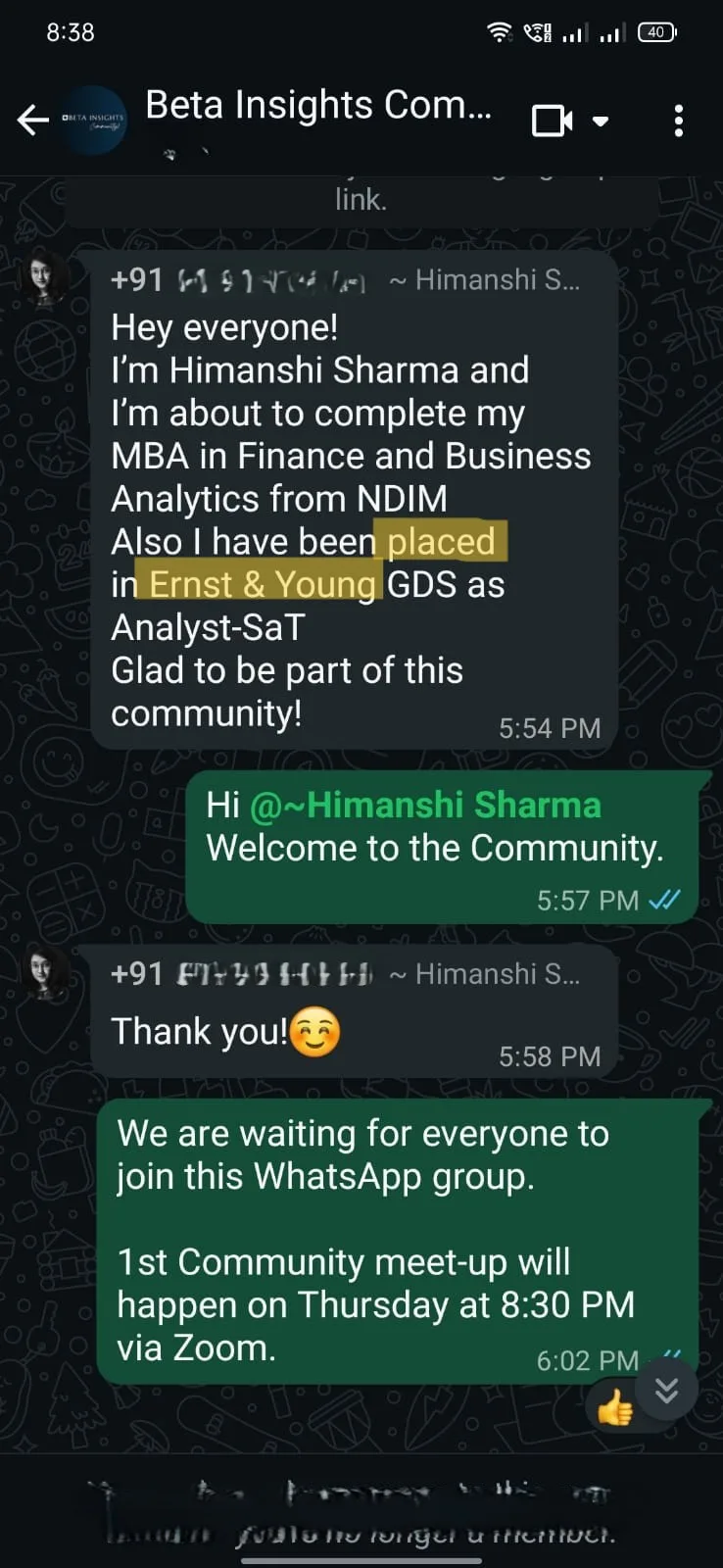Jump to latest messages with down arrow
The height and width of the screenshot is (1568, 723).
click(666, 1390)
